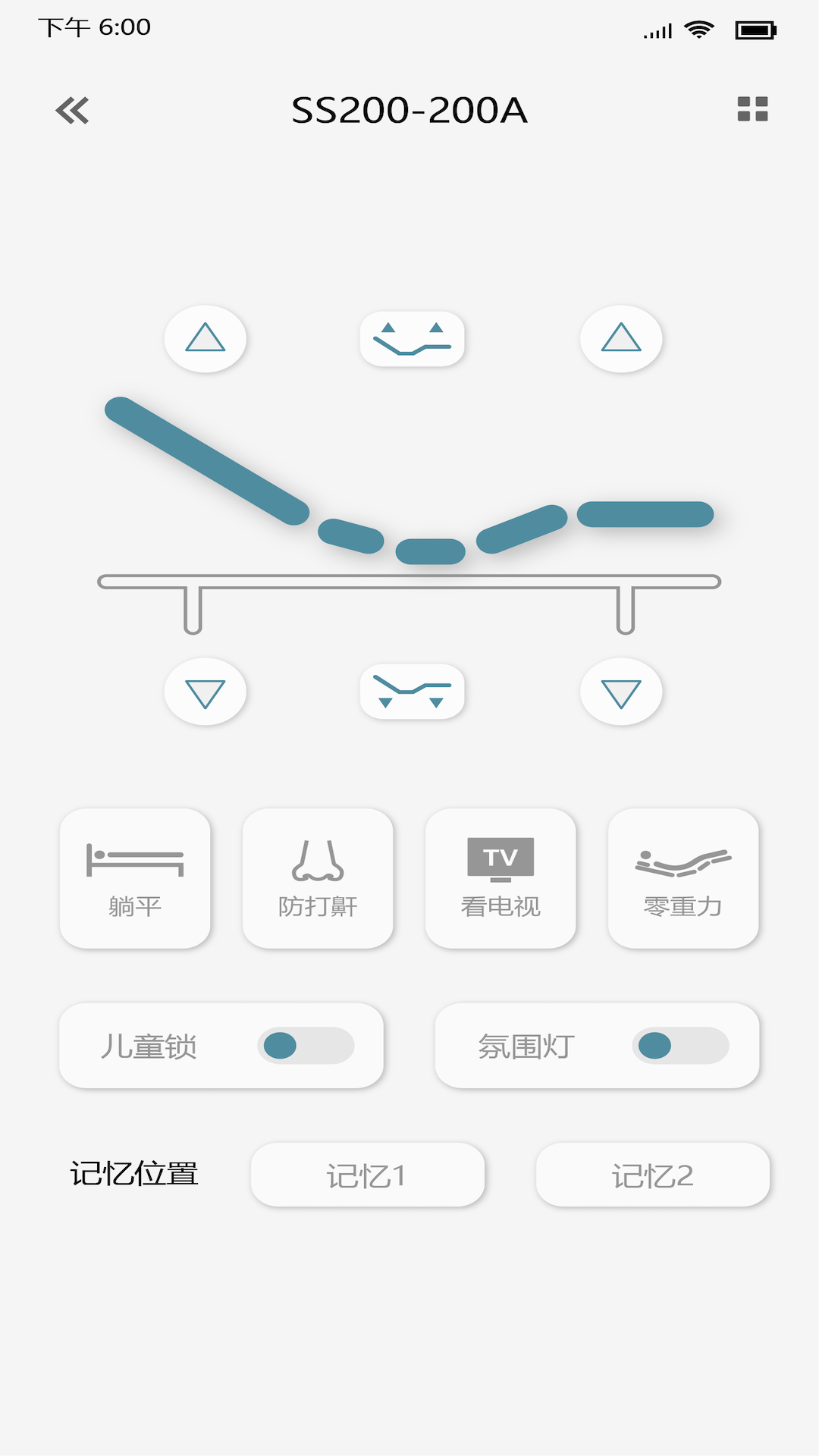This screenshot has width=819, height=1456.
Task: Toggle the 儿童锁 child lock switch
Action: click(306, 1046)
